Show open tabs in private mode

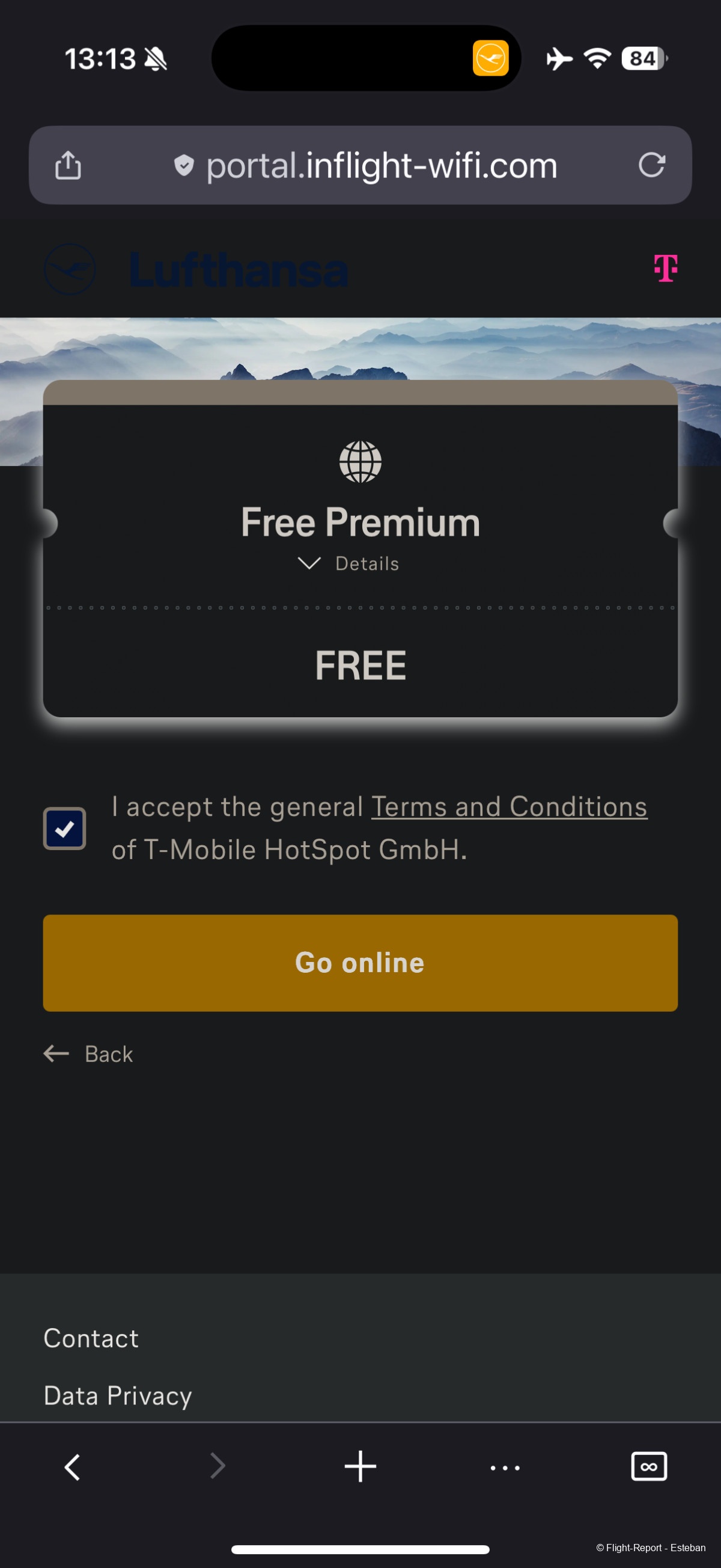tap(648, 1466)
